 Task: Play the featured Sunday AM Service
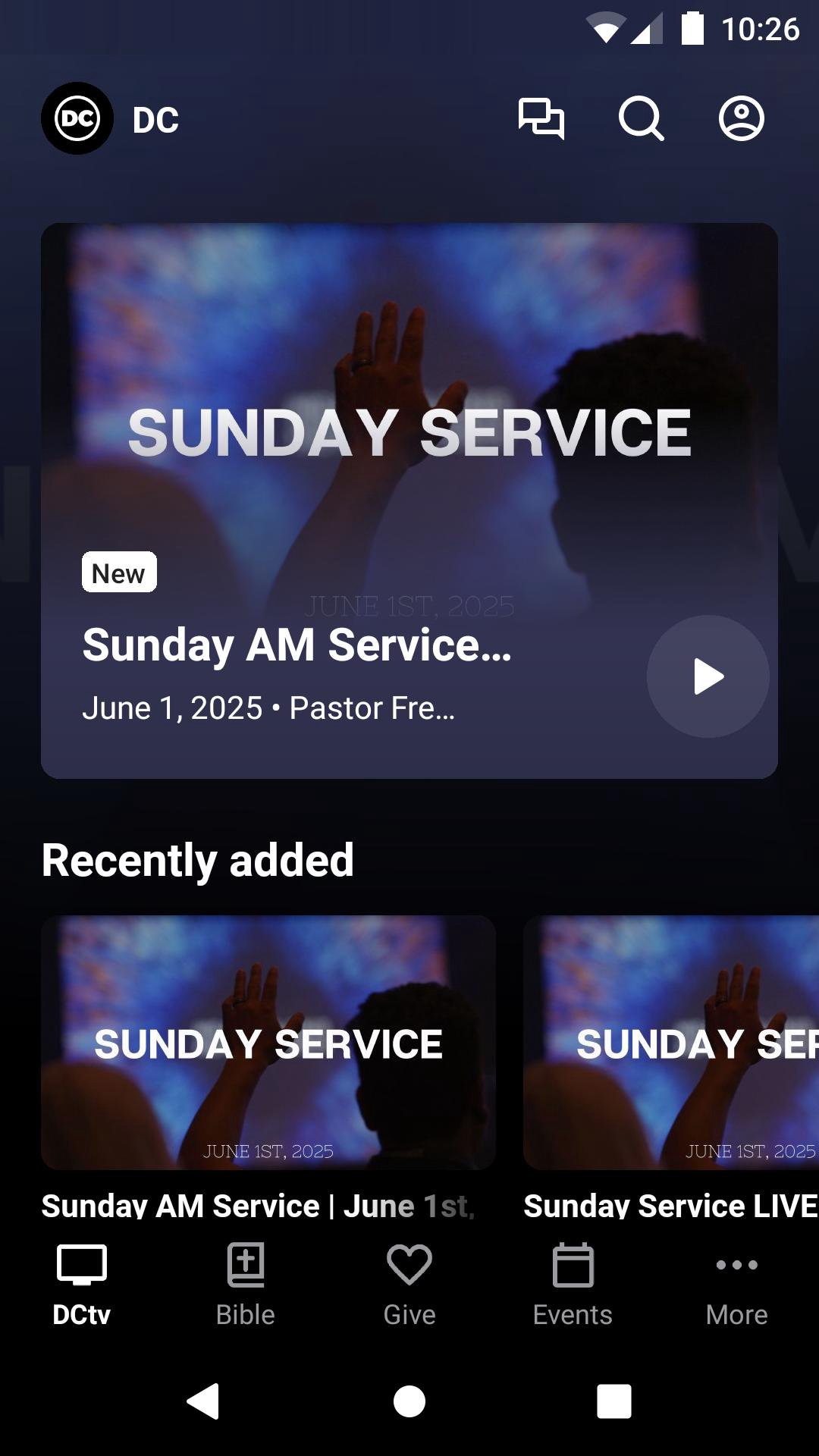click(x=708, y=676)
